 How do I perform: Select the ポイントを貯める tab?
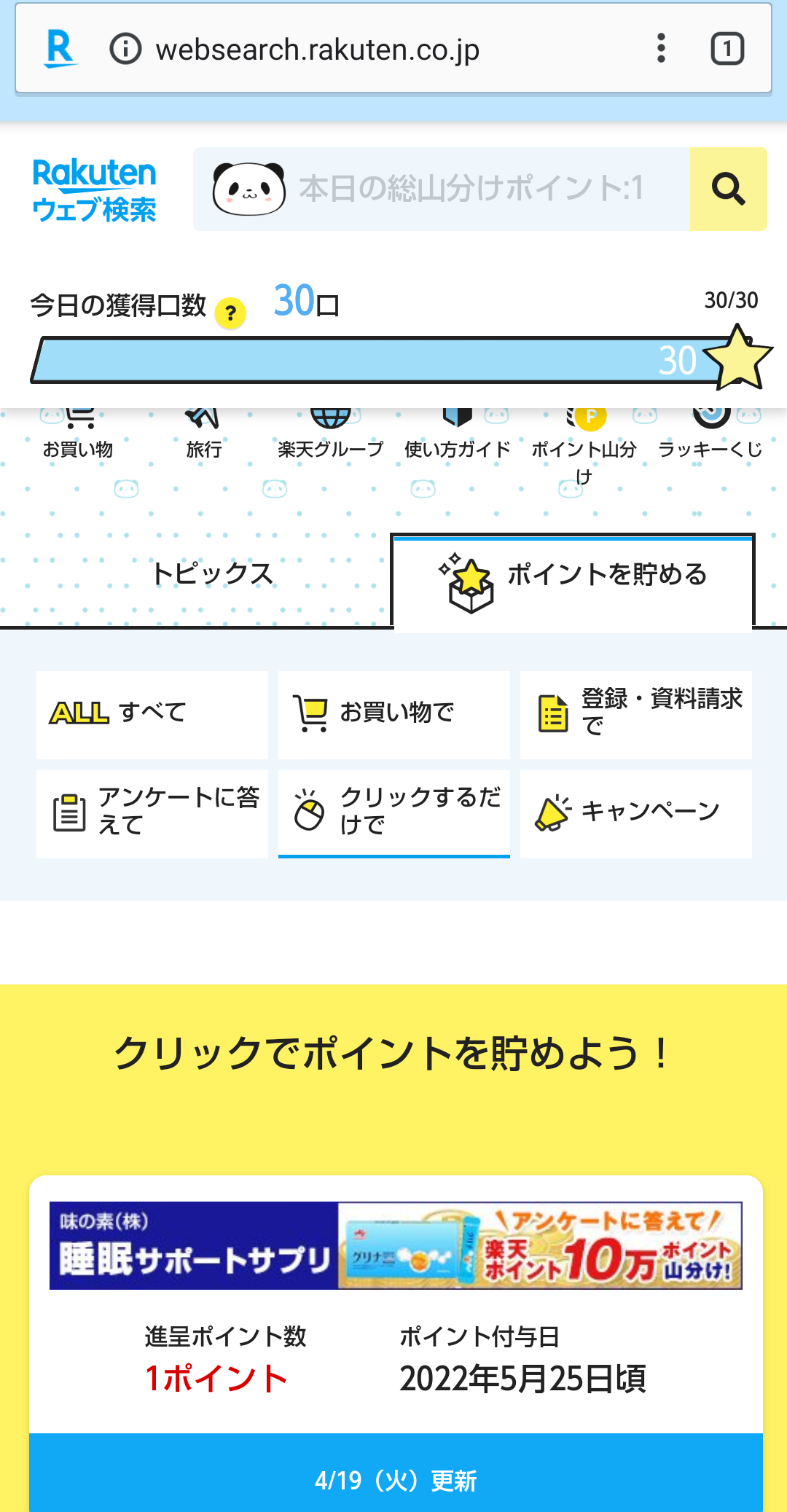point(573,580)
